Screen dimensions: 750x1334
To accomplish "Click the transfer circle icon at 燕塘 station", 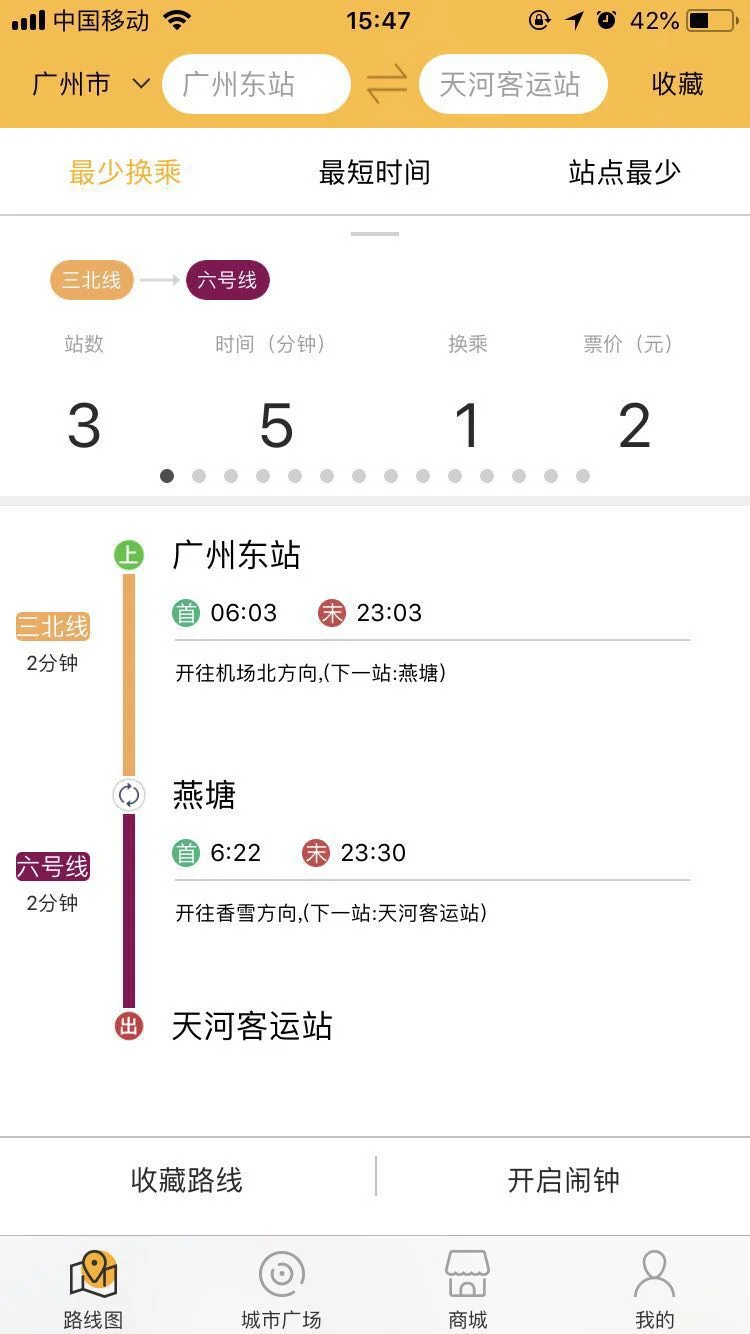I will pos(128,795).
